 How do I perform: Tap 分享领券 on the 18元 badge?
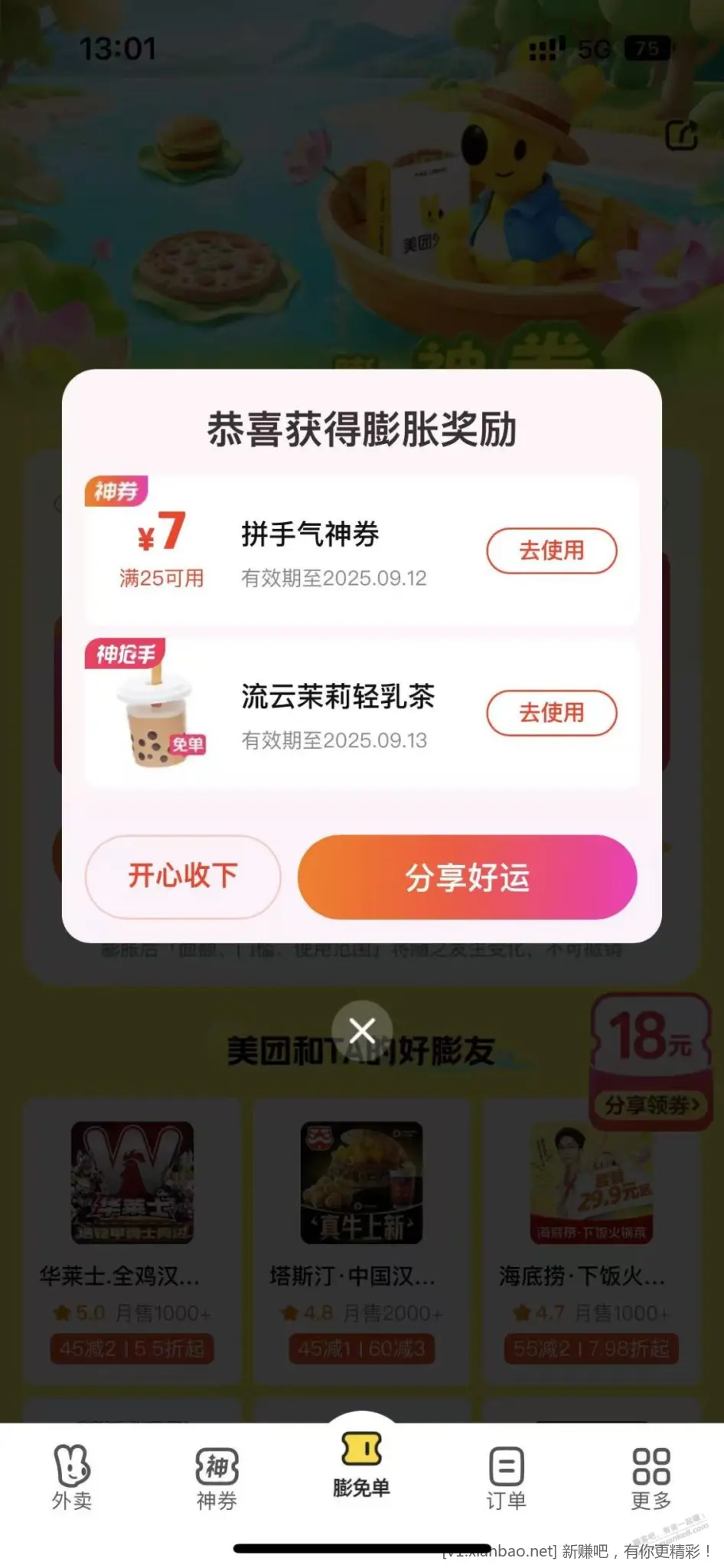(651, 1105)
